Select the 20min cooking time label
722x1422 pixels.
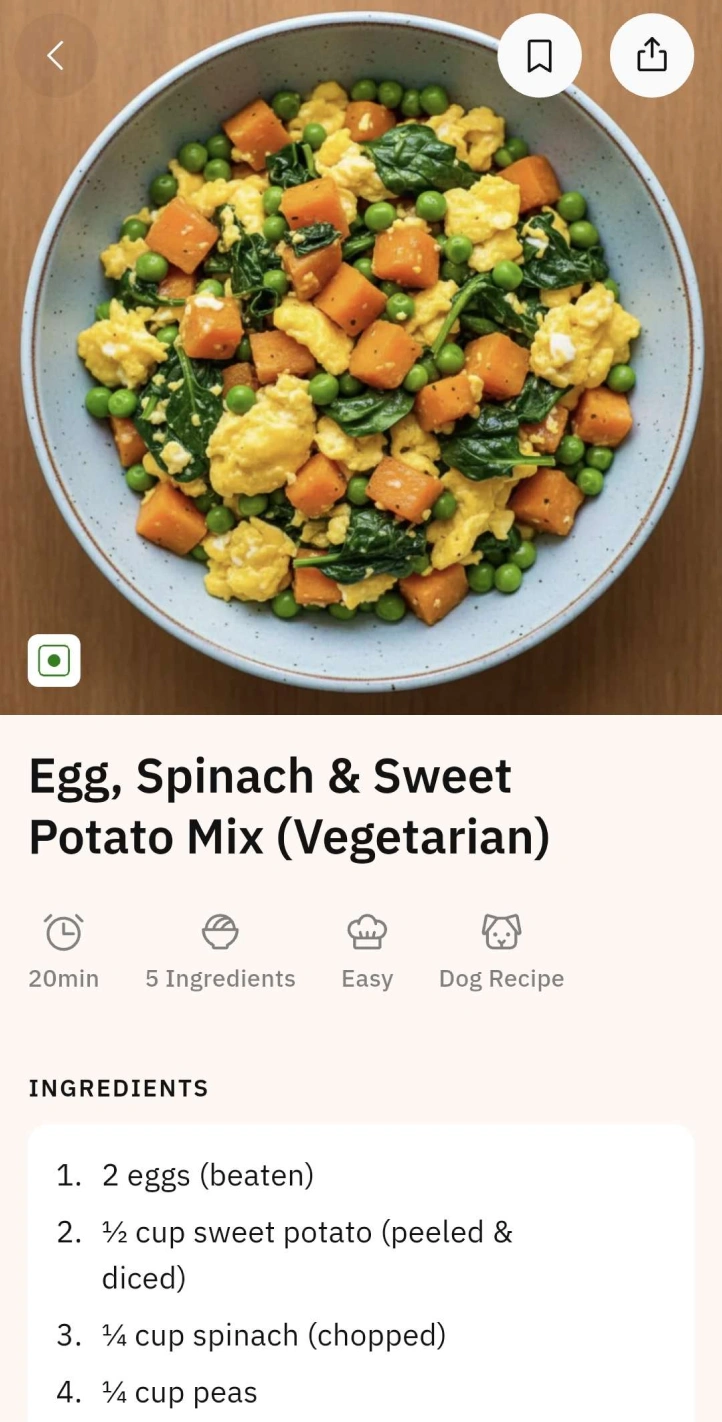[x=63, y=979]
